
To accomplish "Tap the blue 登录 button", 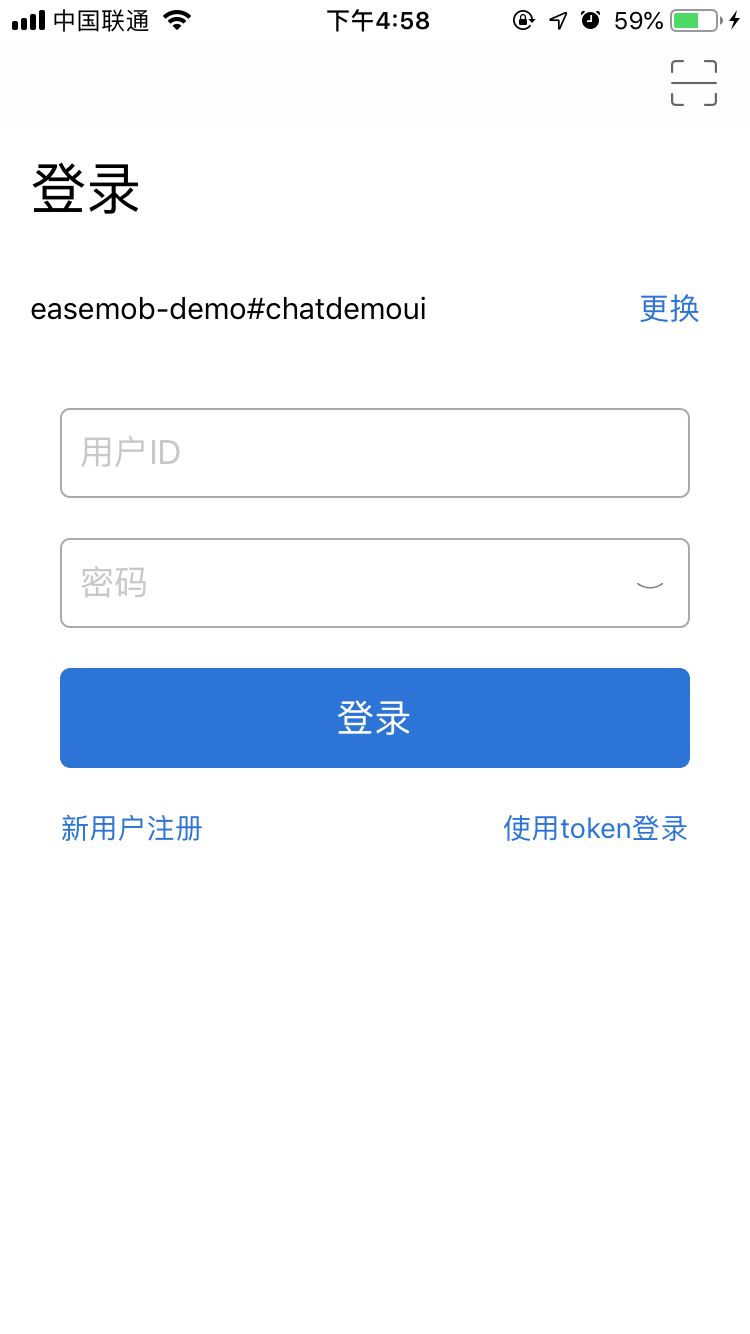I will (x=375, y=718).
